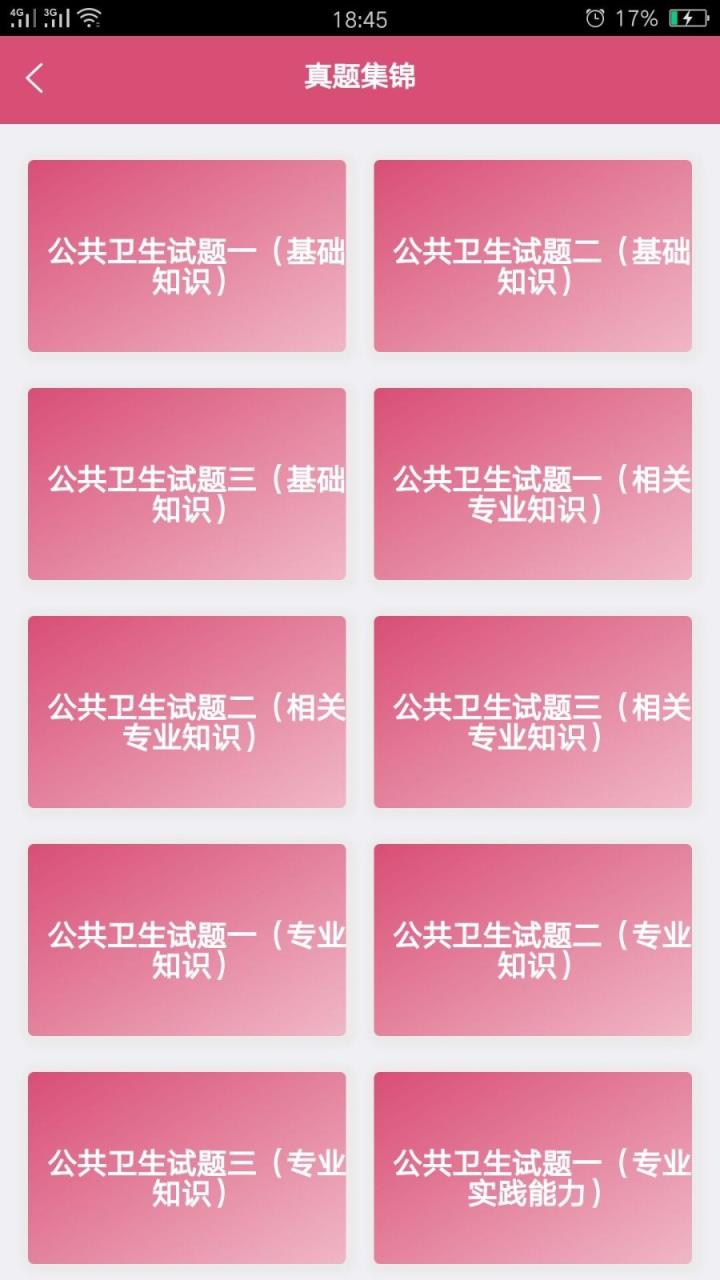720x1280 pixels.
Task: Open 公共卫生试题三（相关专业知识）
Action: pyautogui.click(x=532, y=711)
